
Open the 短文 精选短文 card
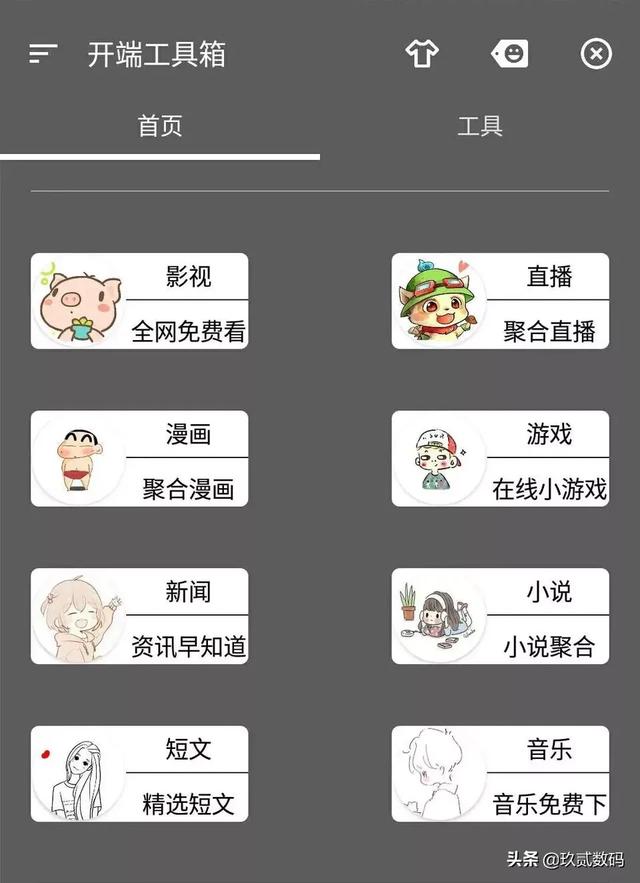coord(140,774)
